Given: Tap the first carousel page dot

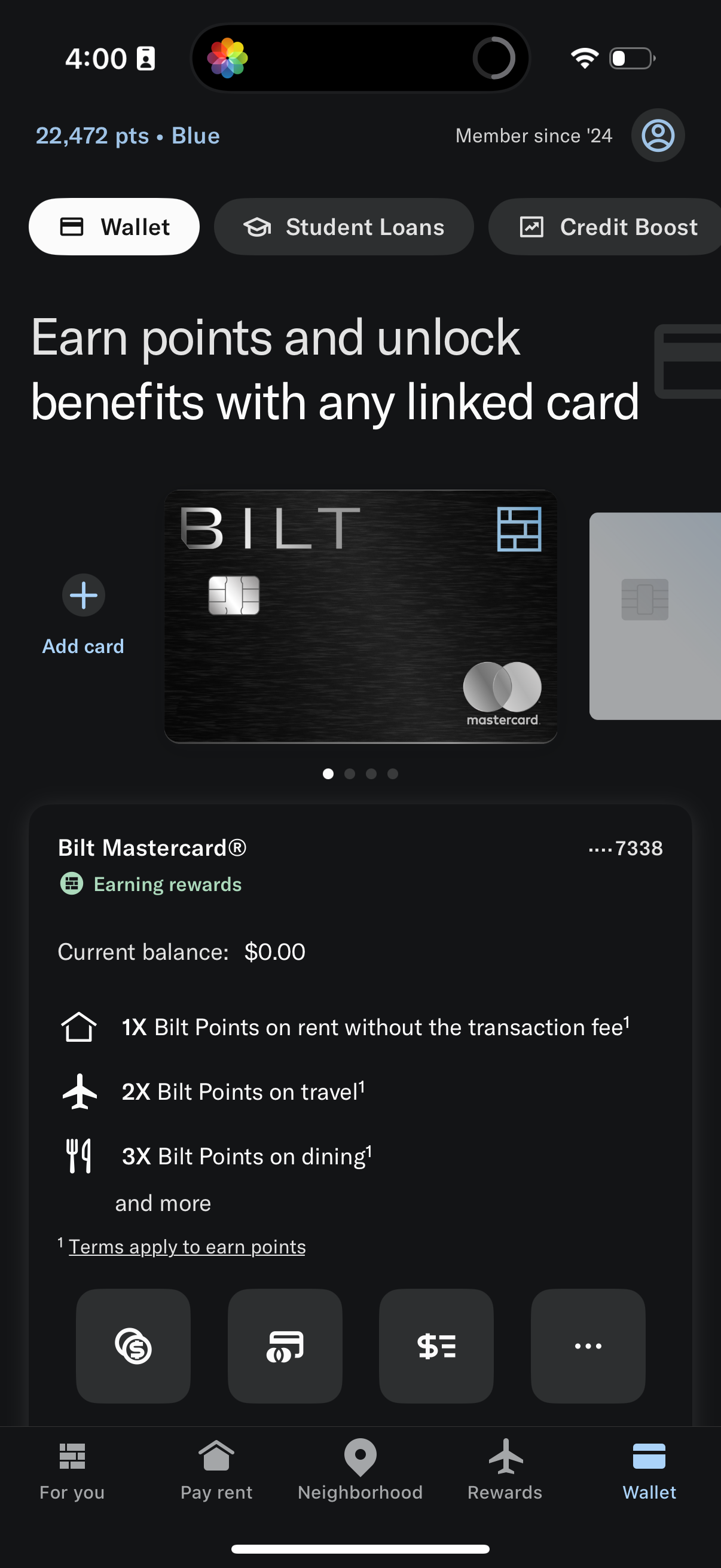Looking at the screenshot, I should pyautogui.click(x=329, y=774).
